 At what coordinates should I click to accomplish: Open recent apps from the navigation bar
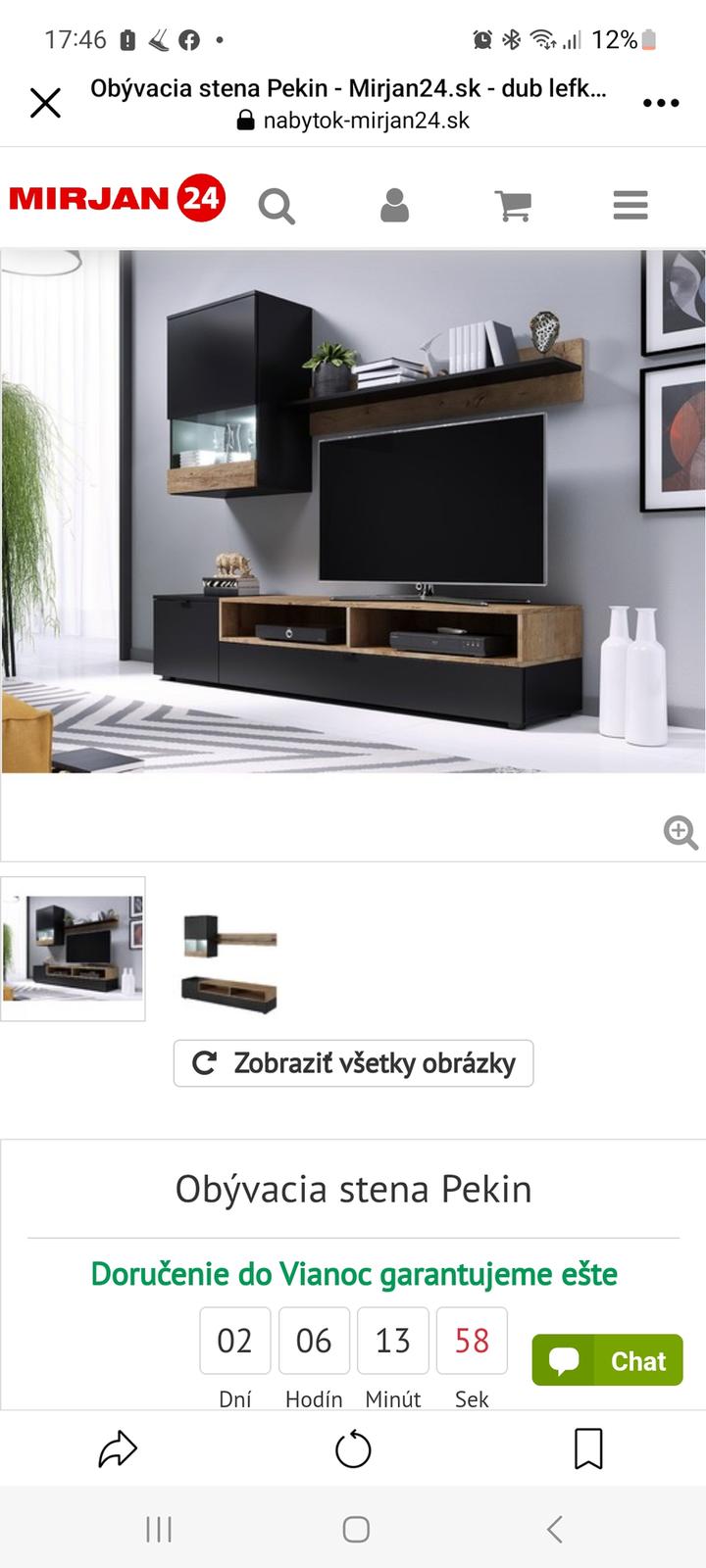[159, 1529]
